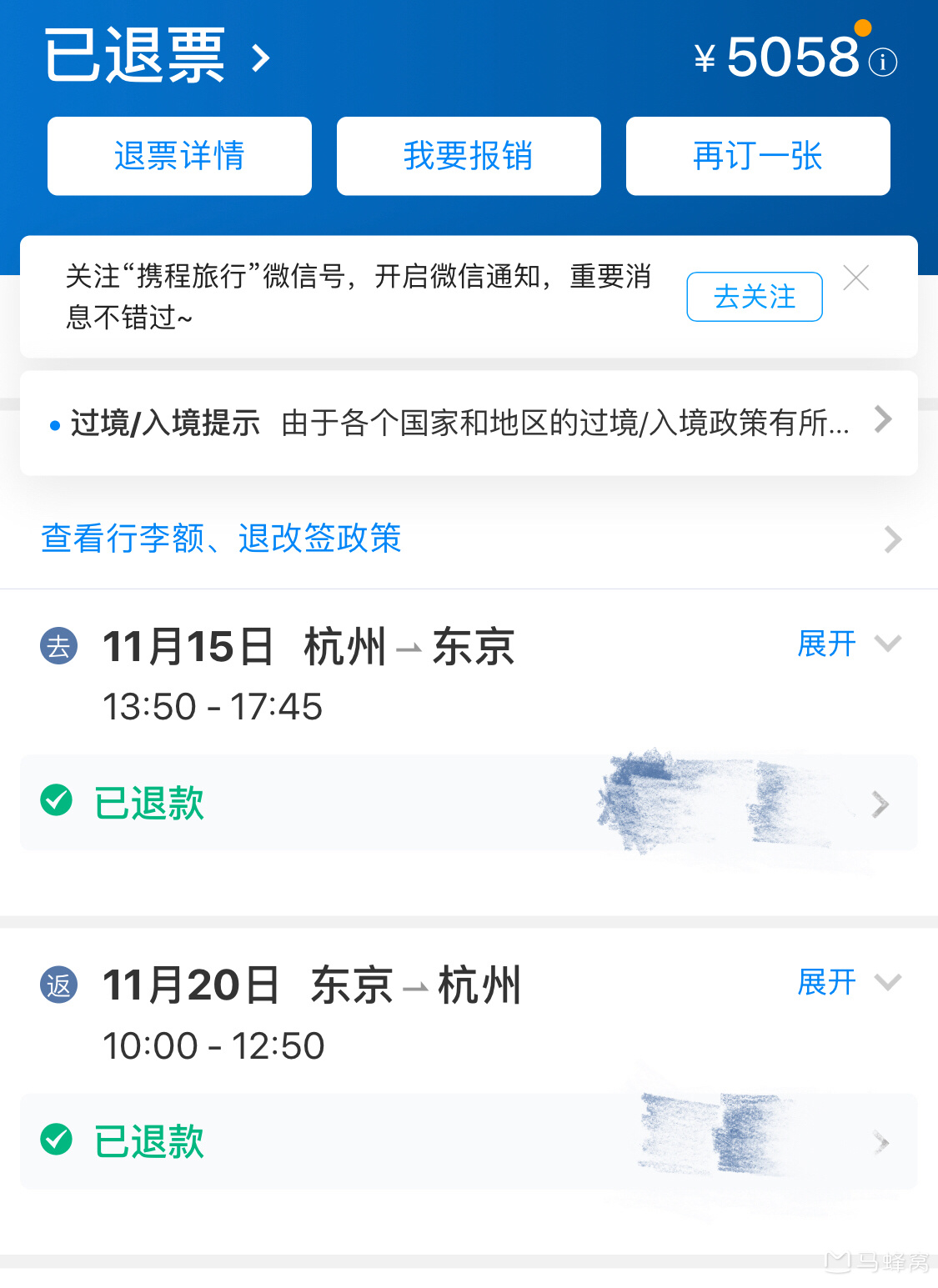Screen dimensions: 938x1288
Task: Open first 已退款 row via right chevron
Action: coord(880,803)
